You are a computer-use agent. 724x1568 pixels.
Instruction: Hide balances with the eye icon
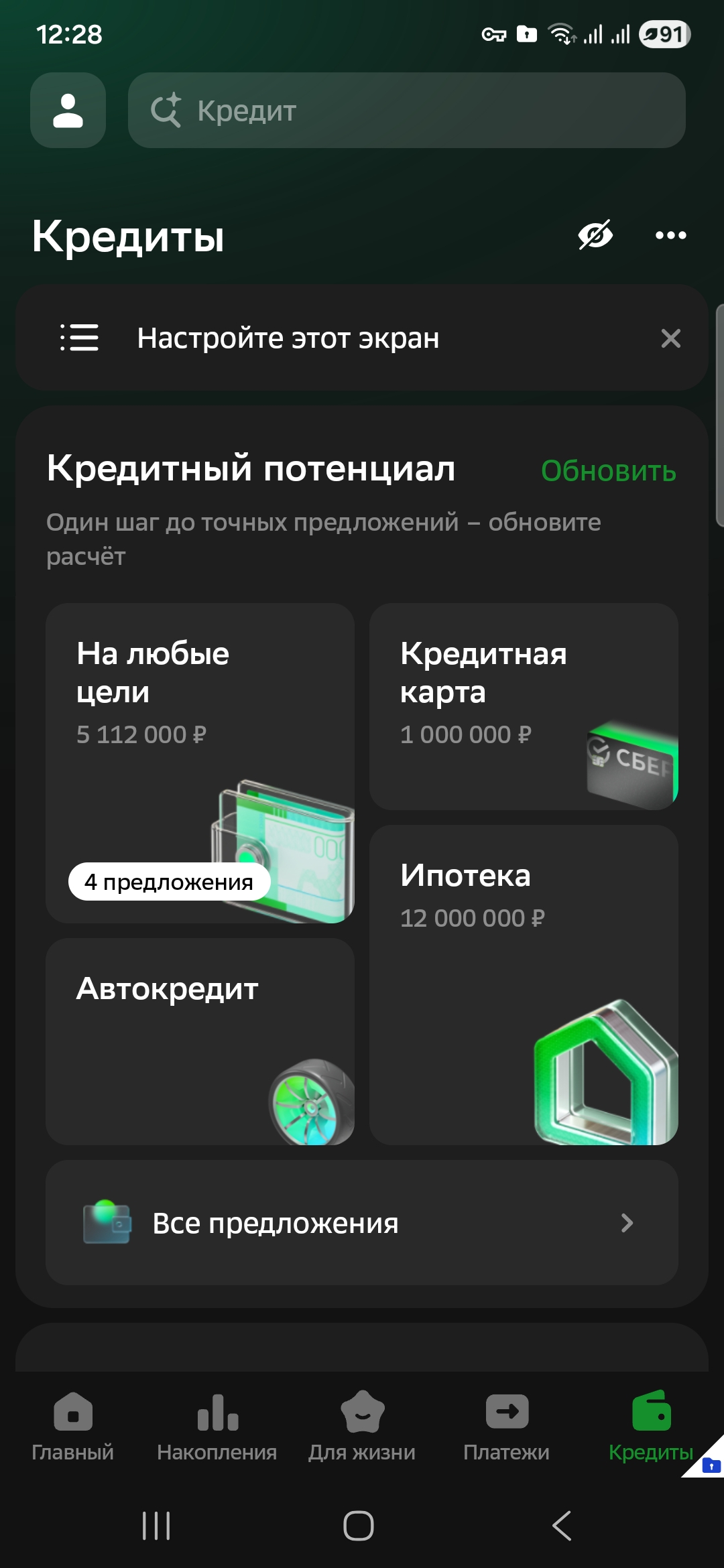pos(595,235)
